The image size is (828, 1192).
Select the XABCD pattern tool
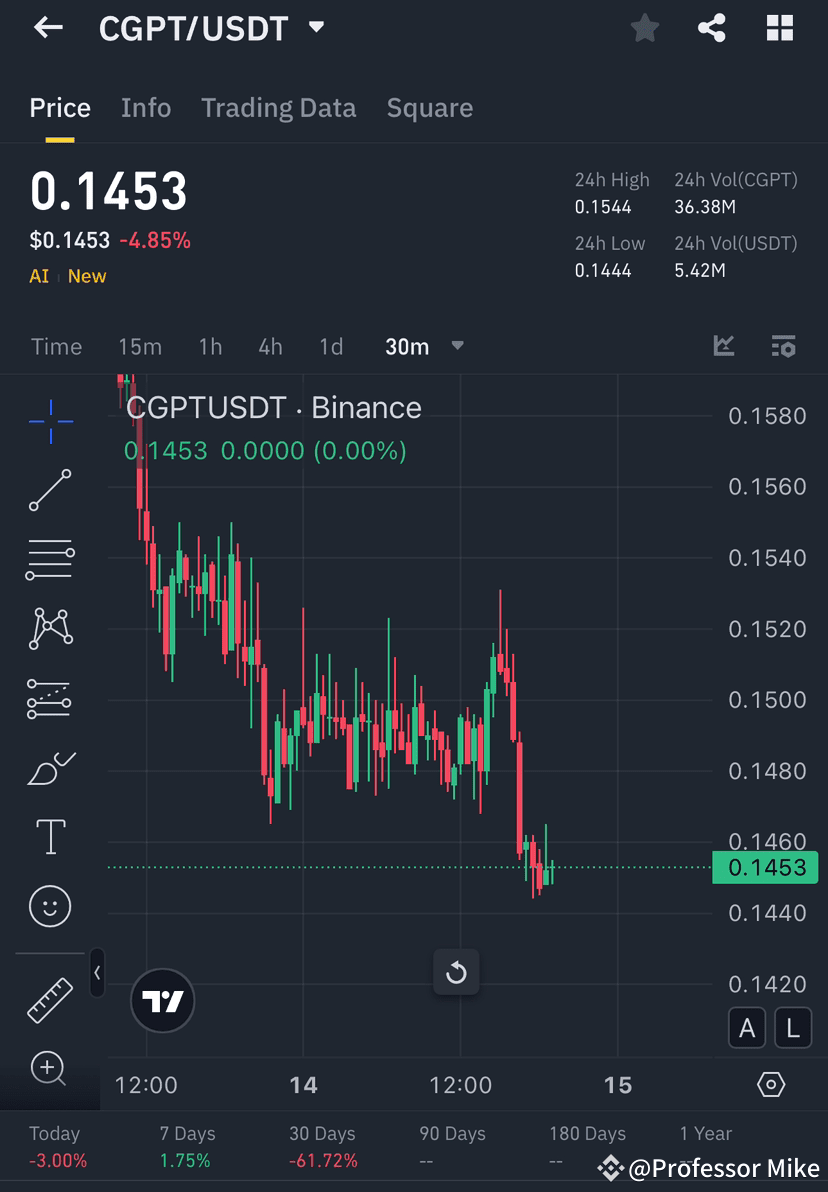coord(49,627)
